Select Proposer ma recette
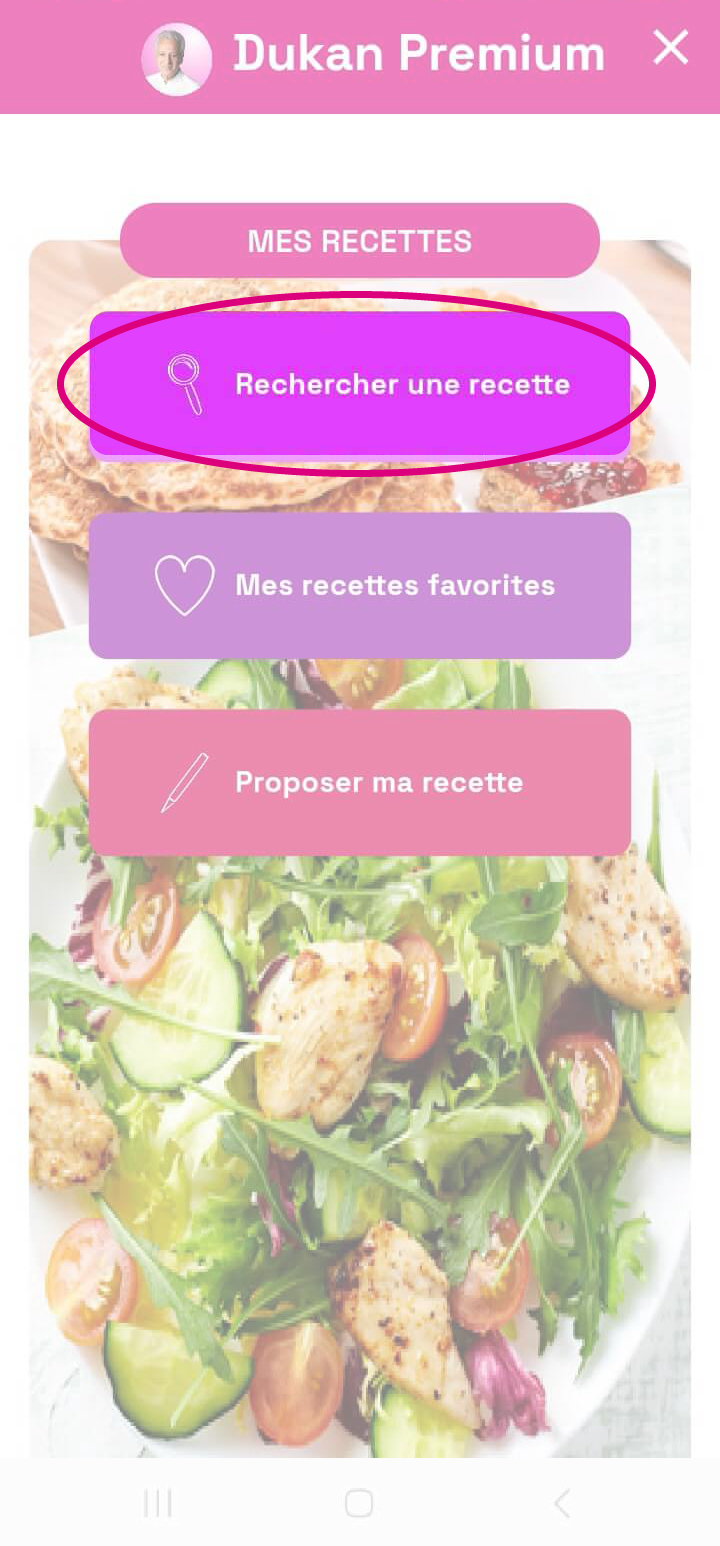Screen dimensions: 720x1546 pos(360,782)
